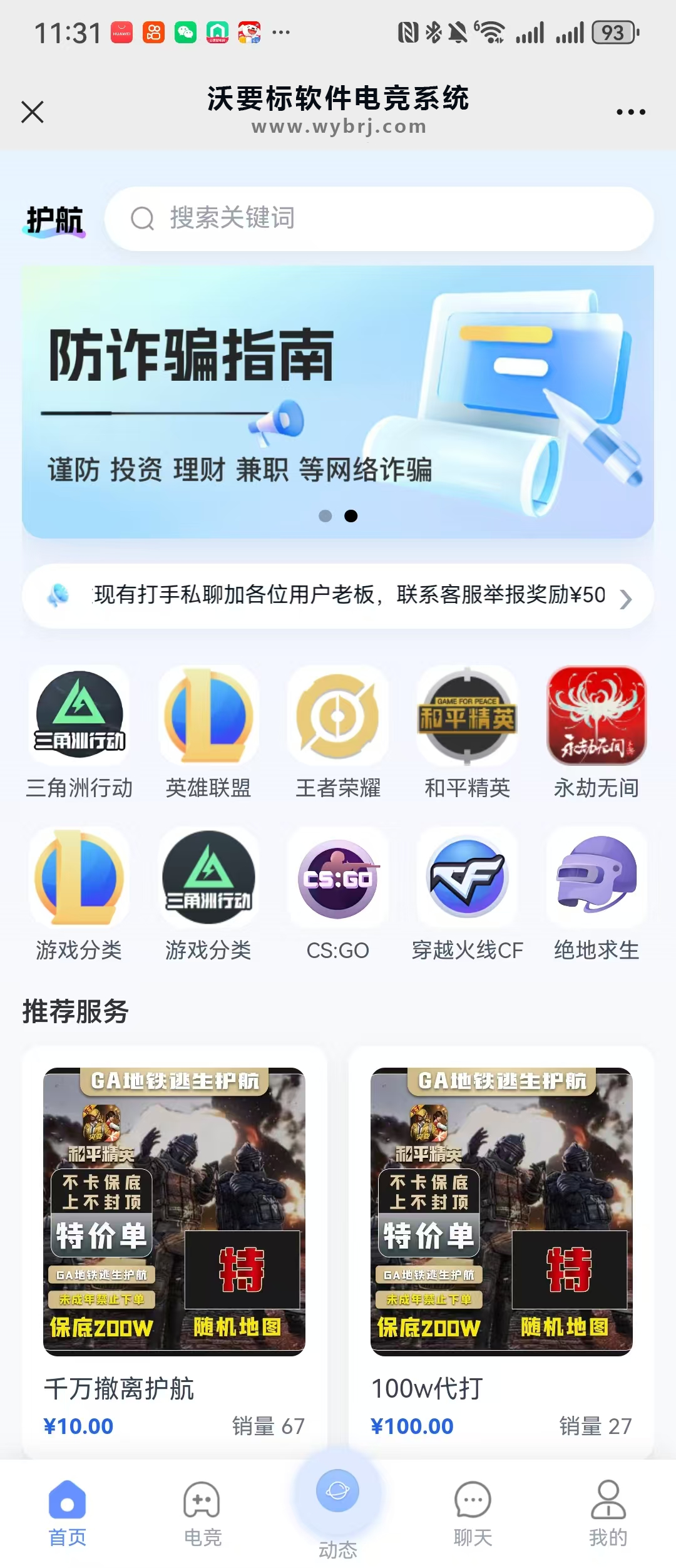View the 100w代打 service card
Viewport: 676px width, 1568px height.
click(501, 1246)
